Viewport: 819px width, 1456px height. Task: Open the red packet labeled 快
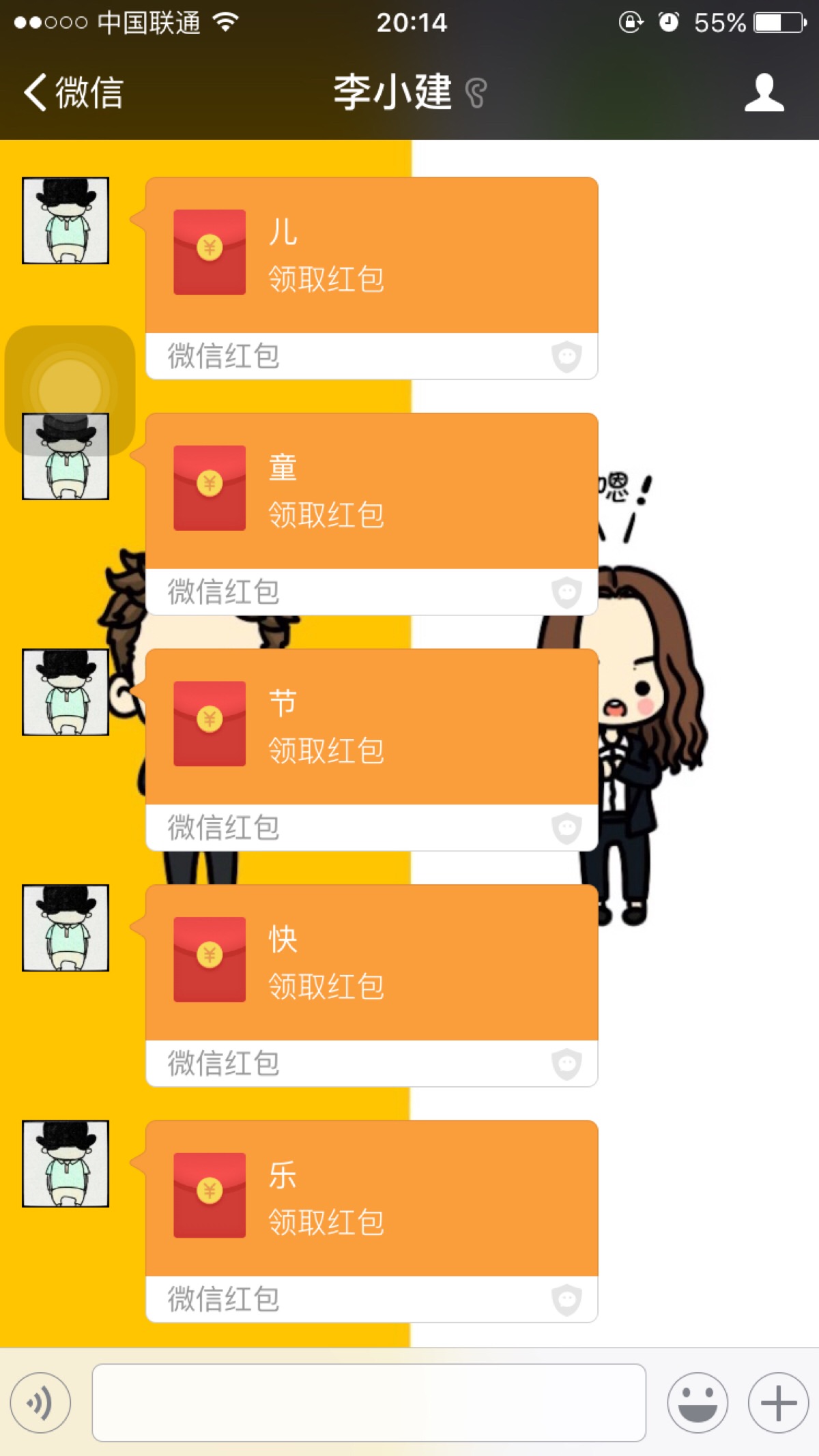point(371,963)
